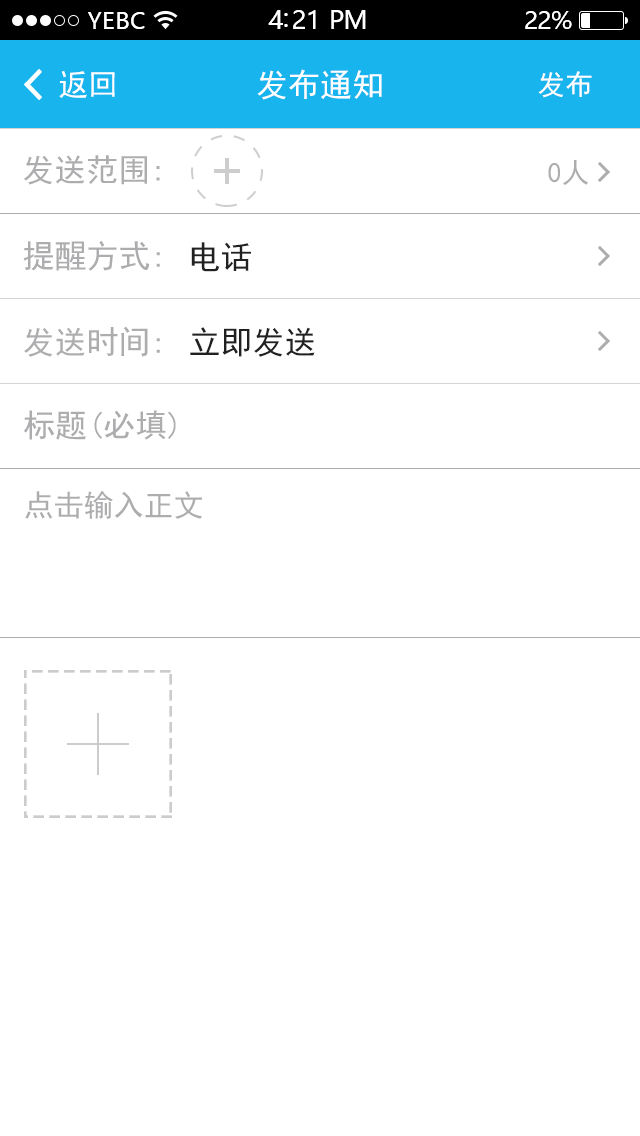Go back using the 返回 button
This screenshot has width=640, height=1136.
(70, 85)
